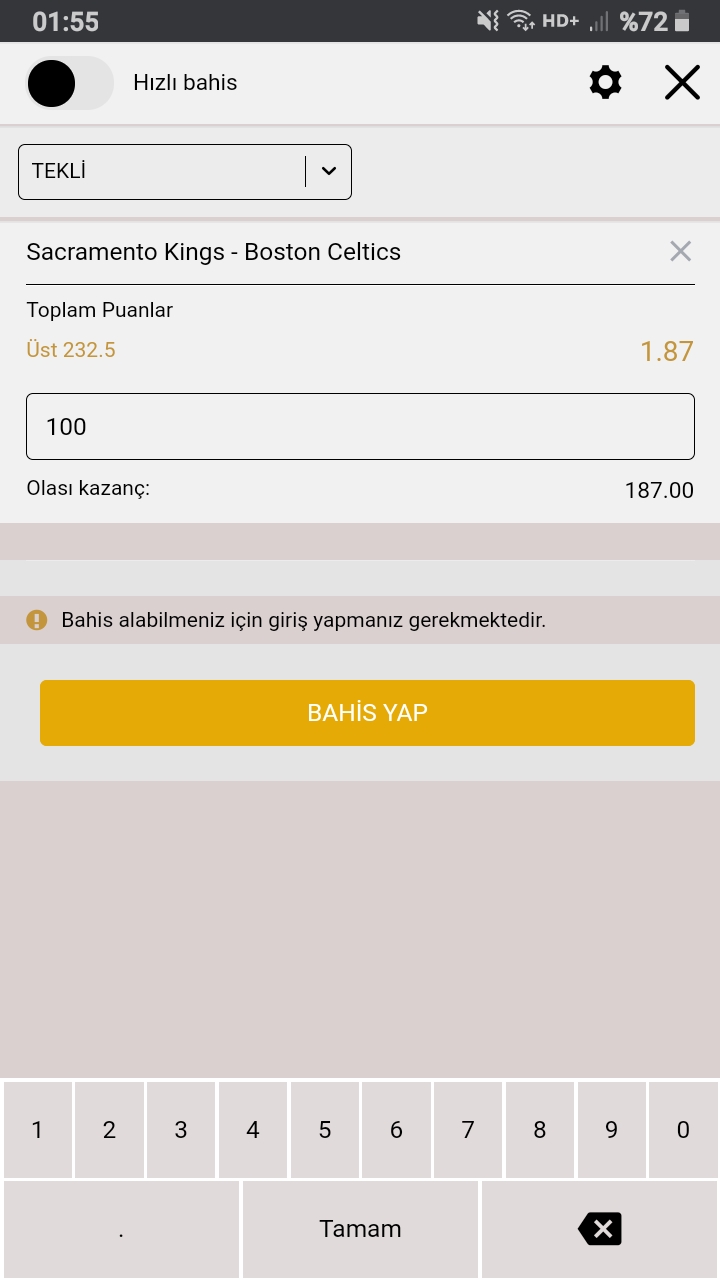Tap the 5 key on the keypad
This screenshot has width=720, height=1280.
325,1130
